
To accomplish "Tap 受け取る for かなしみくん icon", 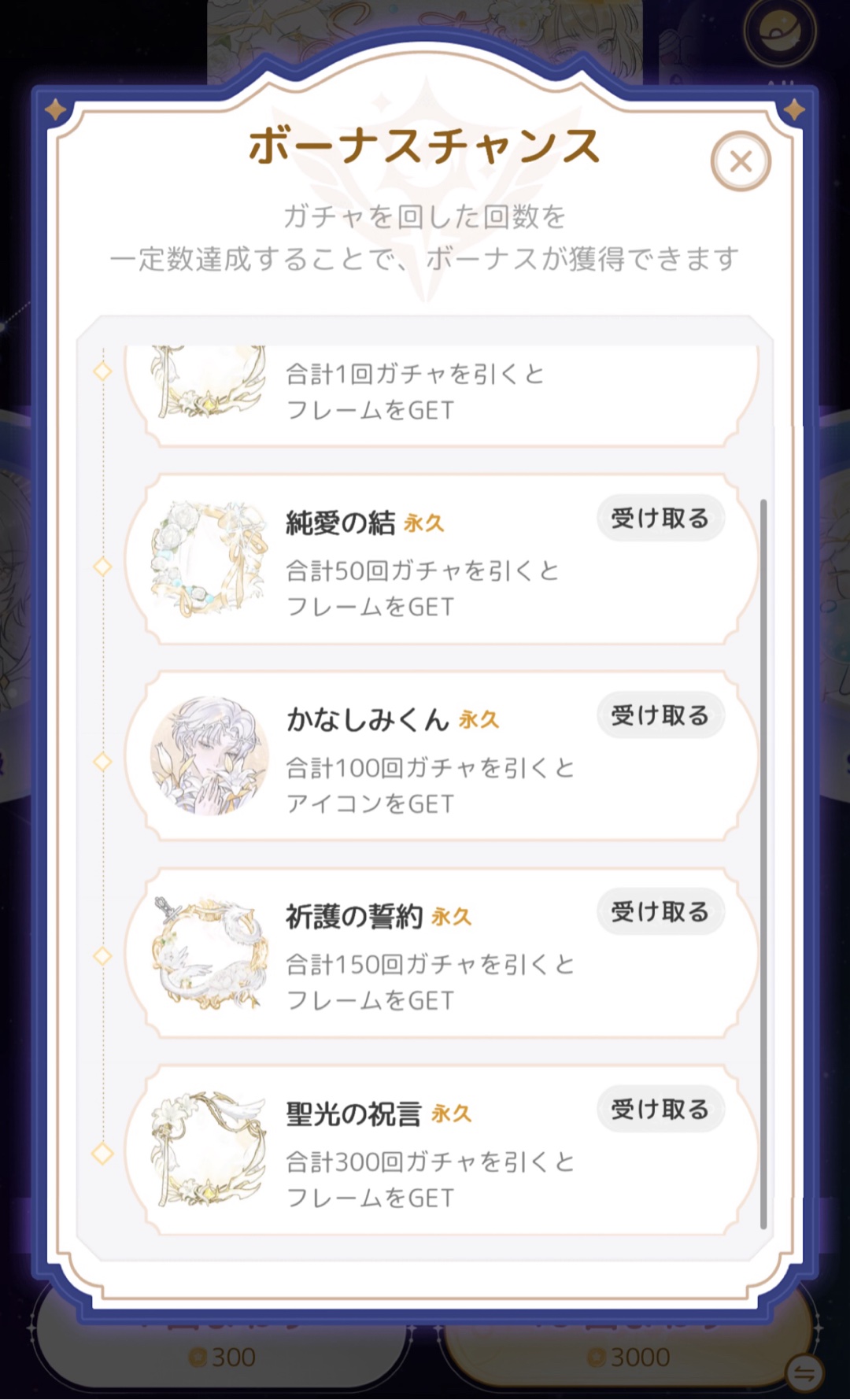I will 660,715.
